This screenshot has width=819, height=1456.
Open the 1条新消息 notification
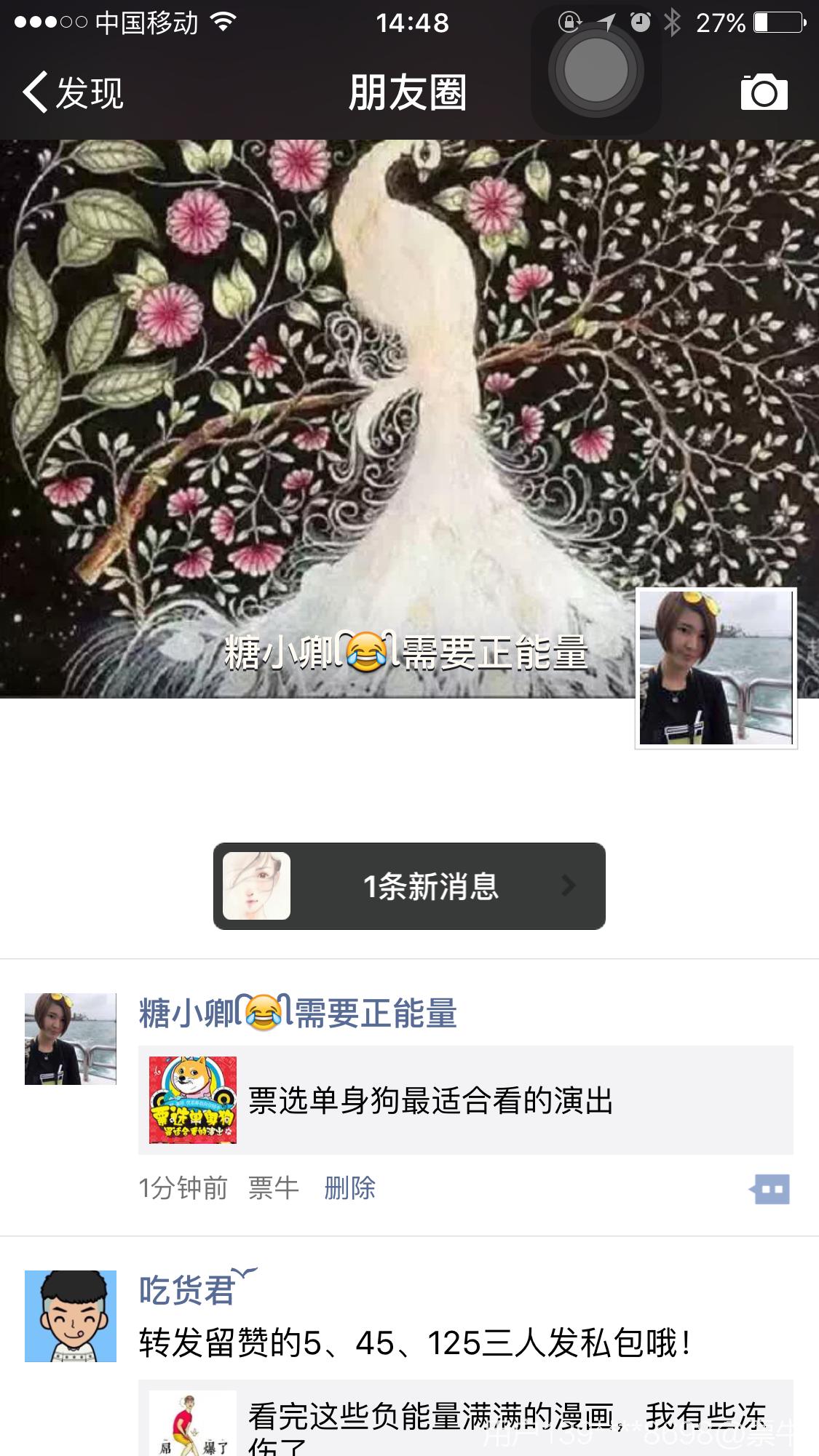point(409,886)
